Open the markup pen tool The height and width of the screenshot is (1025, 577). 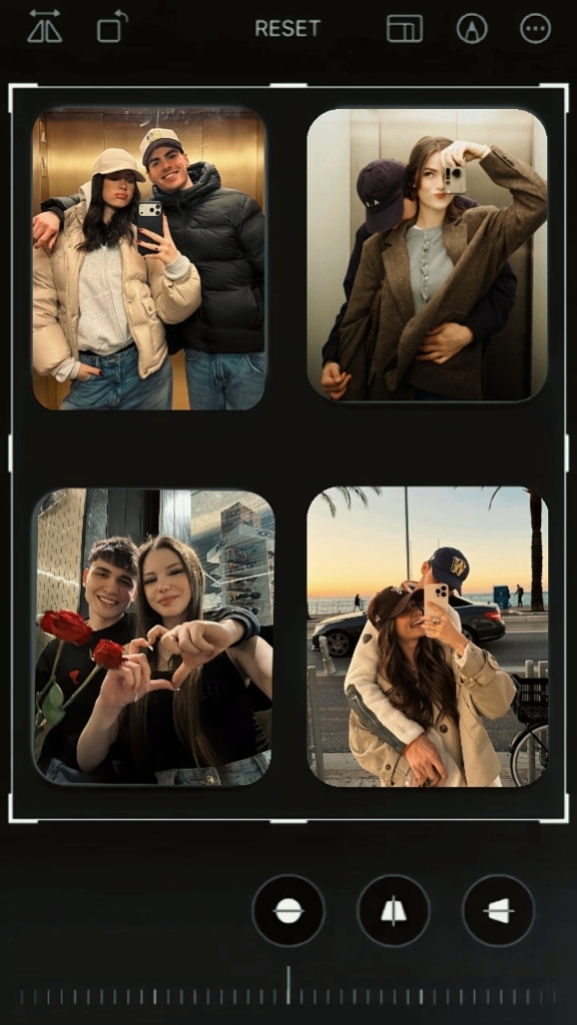coord(472,29)
